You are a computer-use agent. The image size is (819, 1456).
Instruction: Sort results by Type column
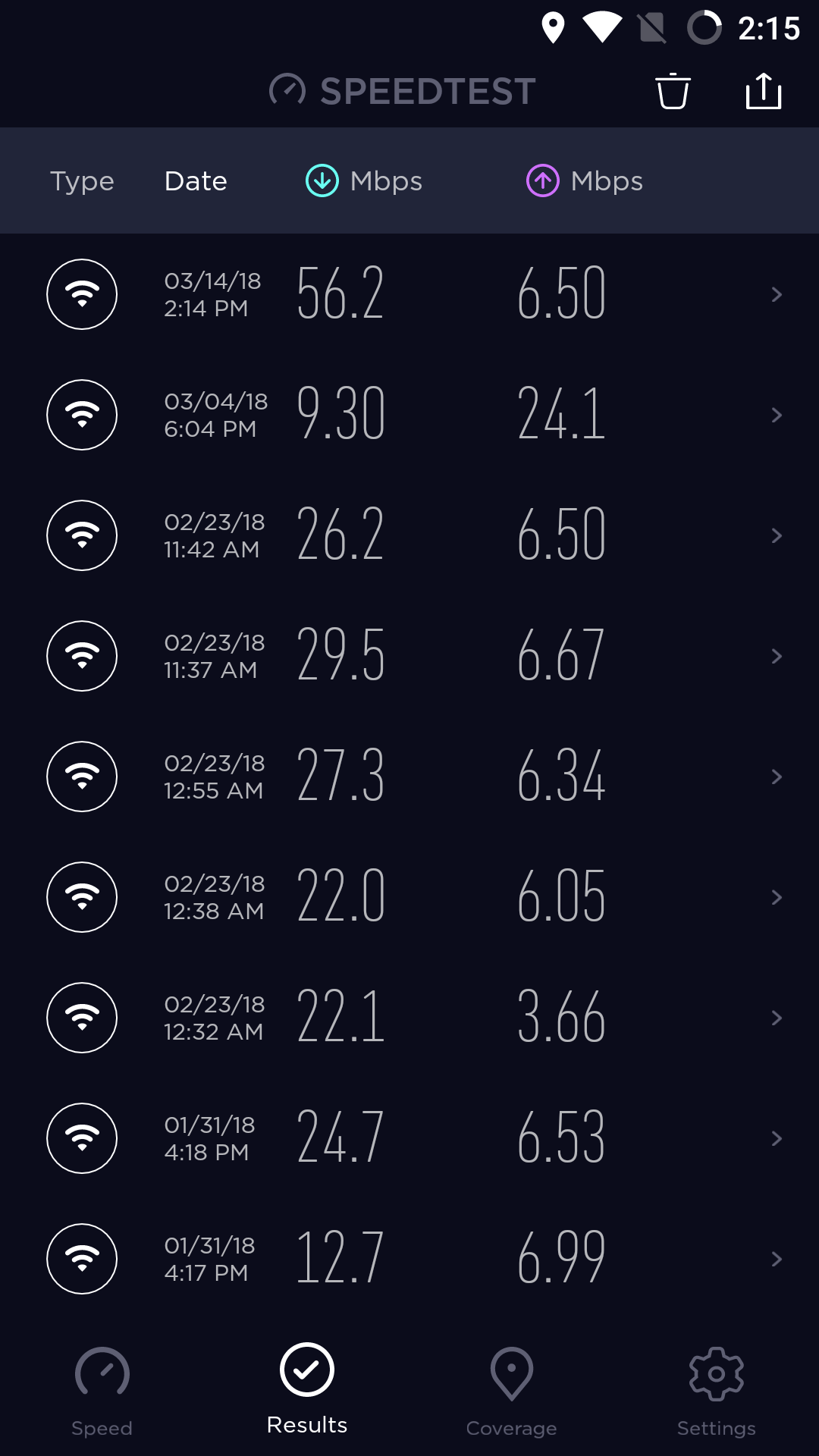tap(82, 181)
